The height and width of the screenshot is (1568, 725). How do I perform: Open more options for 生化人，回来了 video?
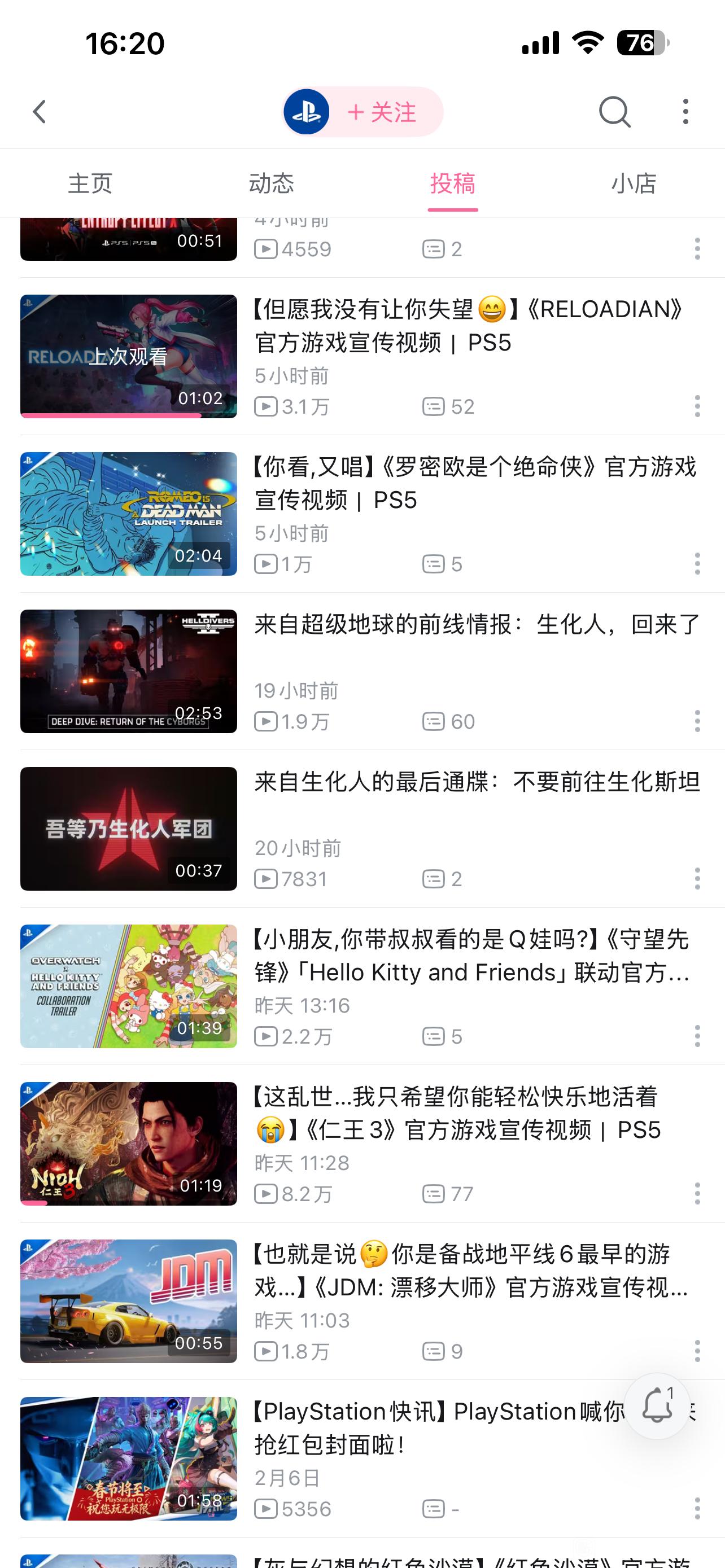coord(697,721)
